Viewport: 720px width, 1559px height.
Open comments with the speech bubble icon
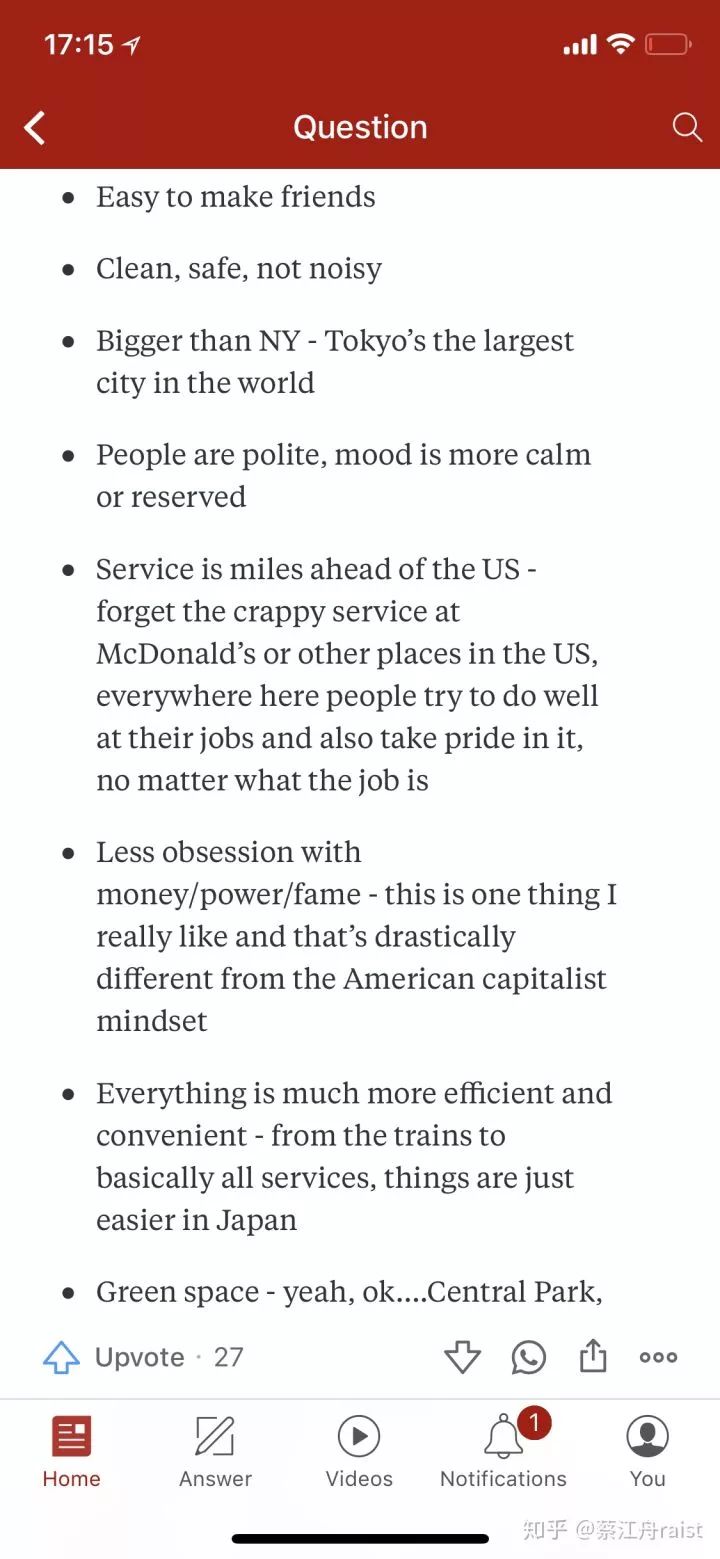click(529, 1357)
